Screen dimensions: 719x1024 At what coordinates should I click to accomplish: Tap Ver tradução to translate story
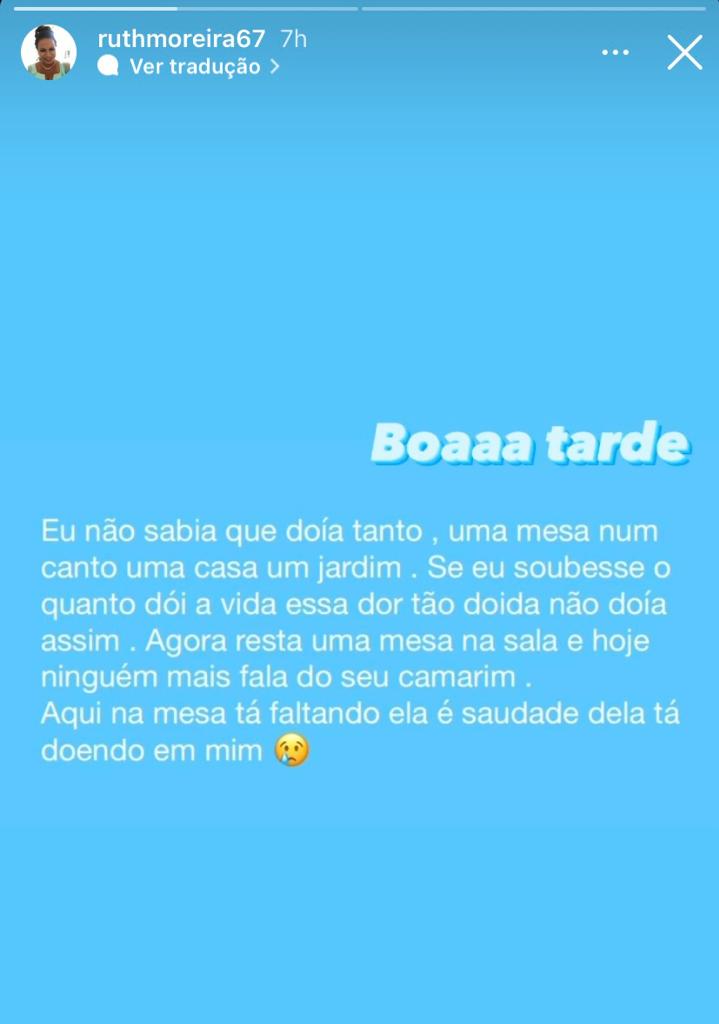(x=194, y=67)
